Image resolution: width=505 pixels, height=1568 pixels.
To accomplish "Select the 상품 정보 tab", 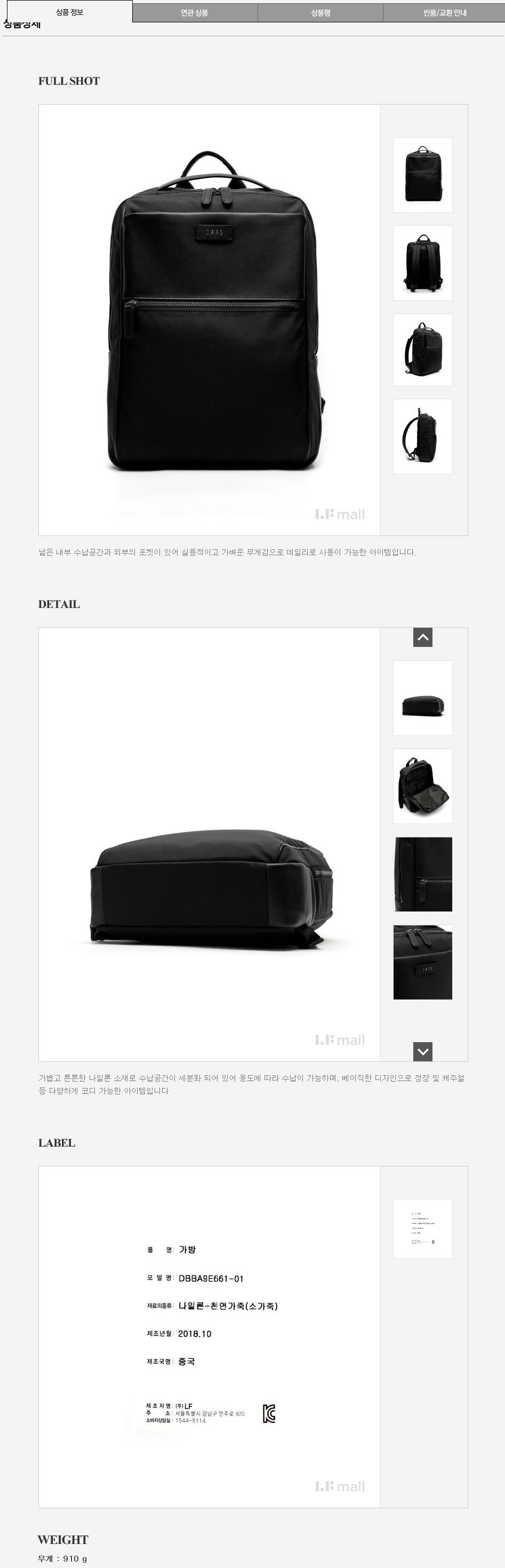I will click(69, 12).
